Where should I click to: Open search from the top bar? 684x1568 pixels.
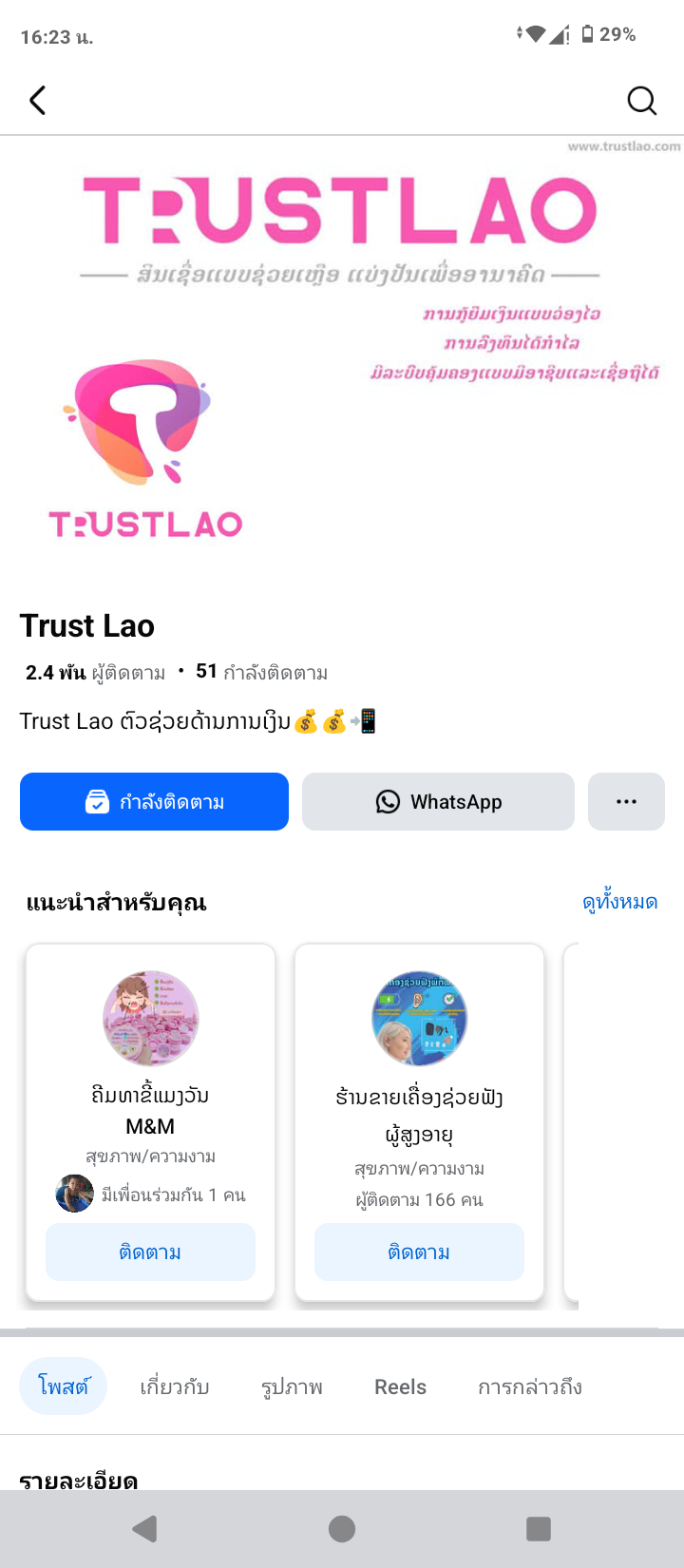(641, 100)
